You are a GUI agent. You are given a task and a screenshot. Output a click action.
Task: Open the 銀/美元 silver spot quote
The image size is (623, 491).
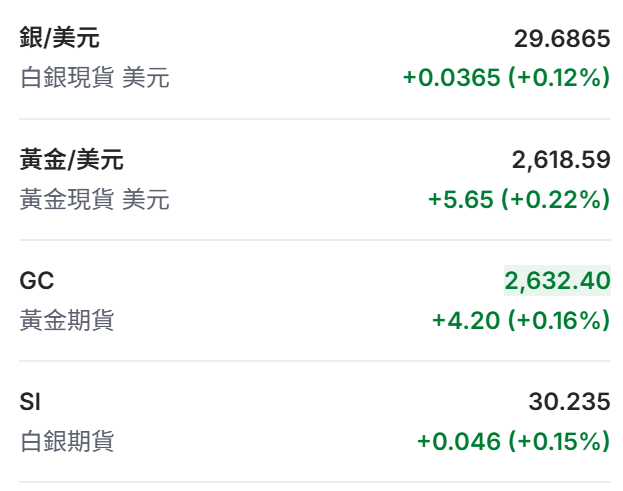pos(60,40)
